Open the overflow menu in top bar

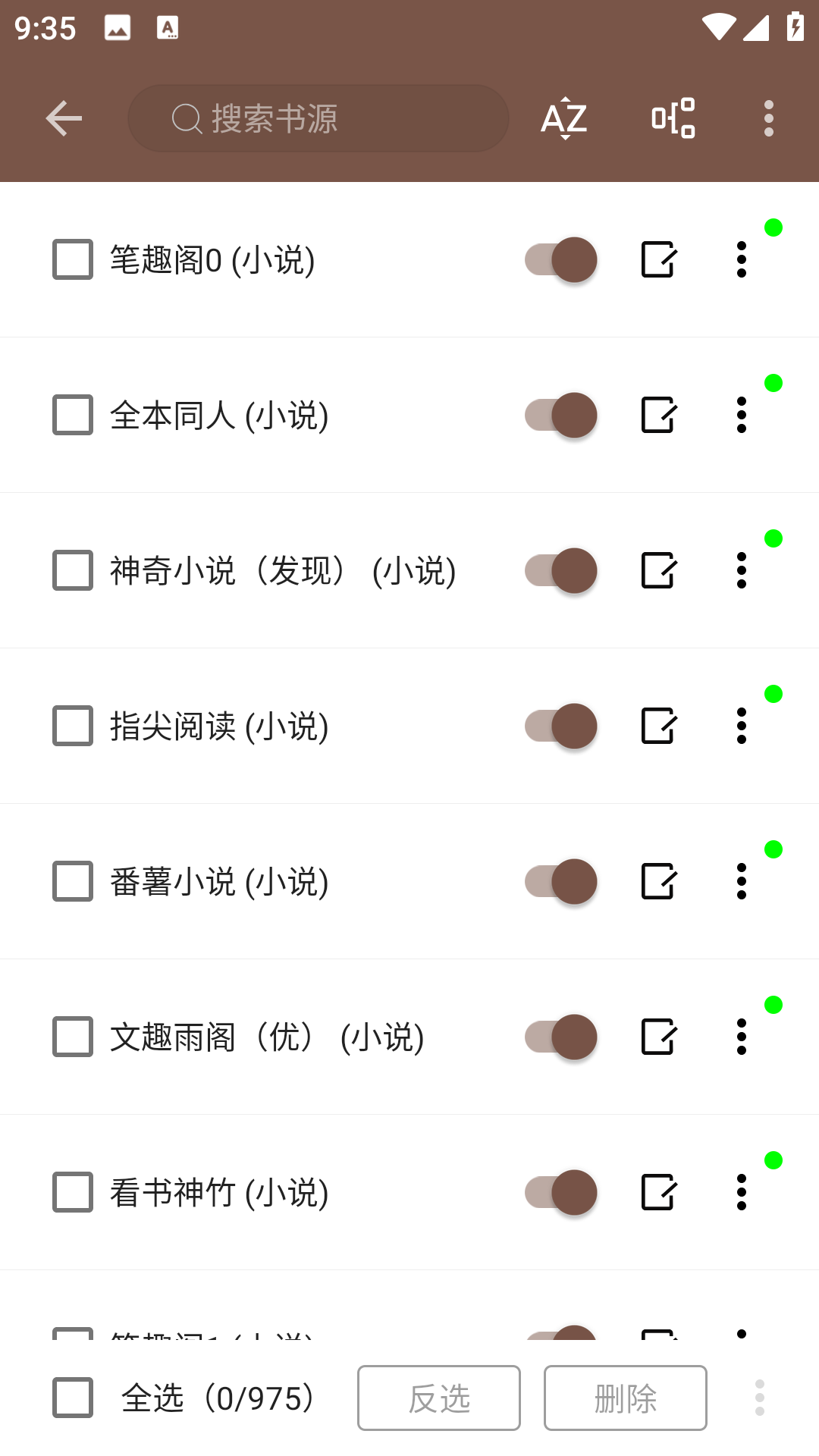point(768,118)
